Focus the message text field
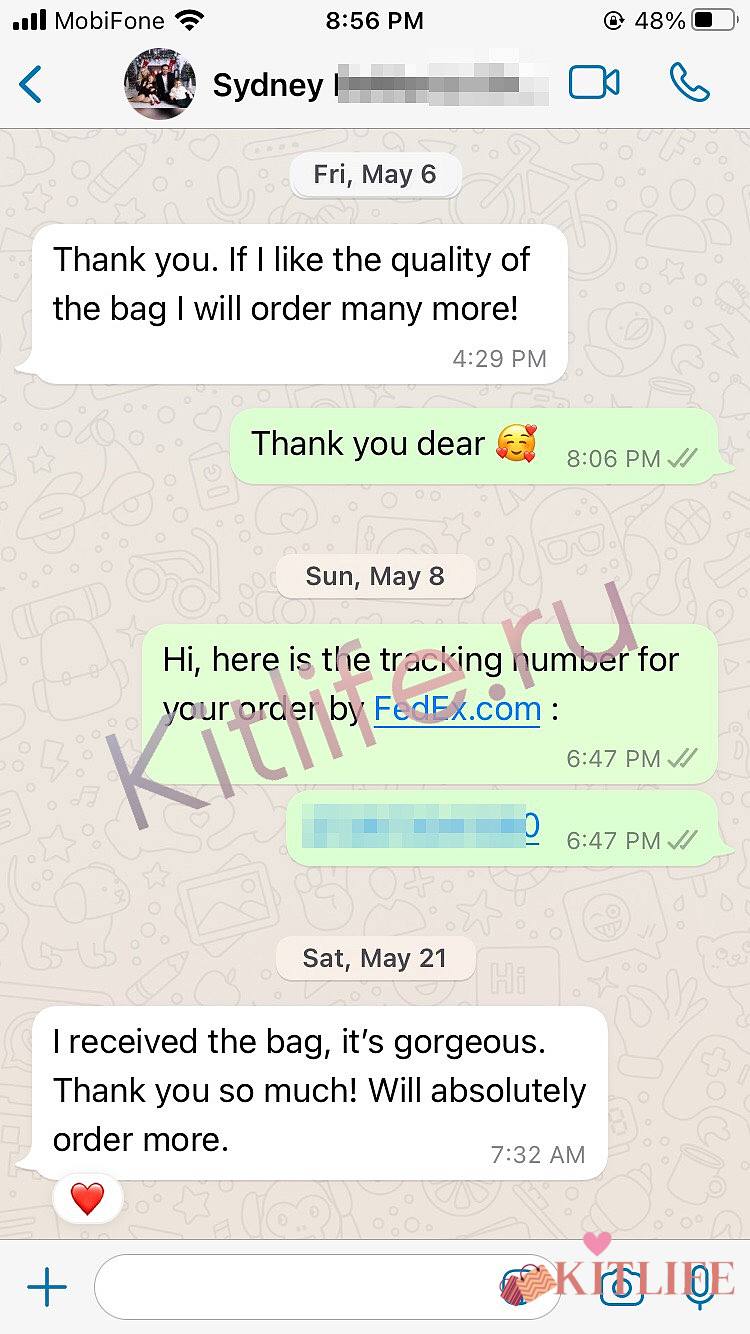Screen dimensions: 750x1334 300,1287
